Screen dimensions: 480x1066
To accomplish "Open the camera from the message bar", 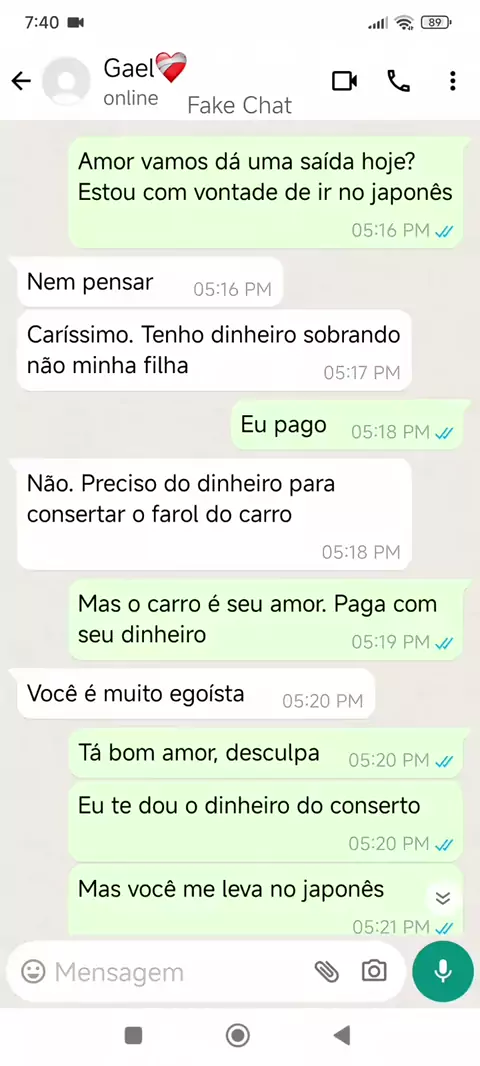I will point(374,971).
